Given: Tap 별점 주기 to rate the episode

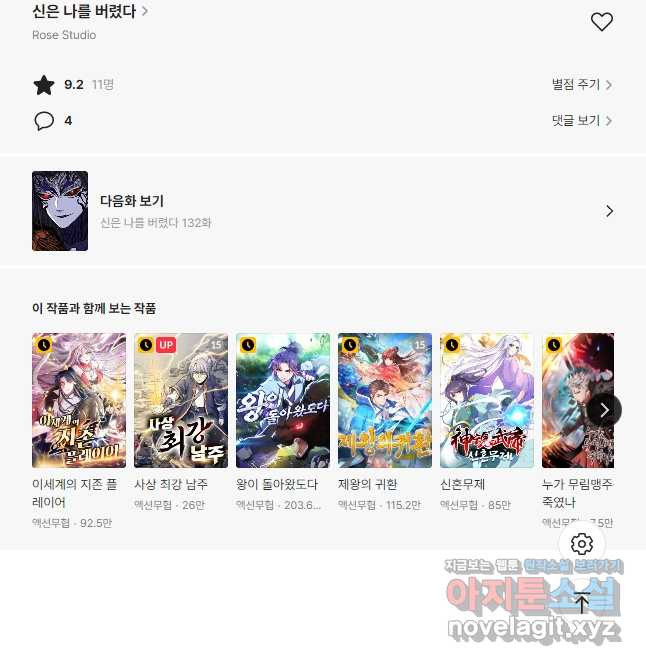Looking at the screenshot, I should [581, 85].
